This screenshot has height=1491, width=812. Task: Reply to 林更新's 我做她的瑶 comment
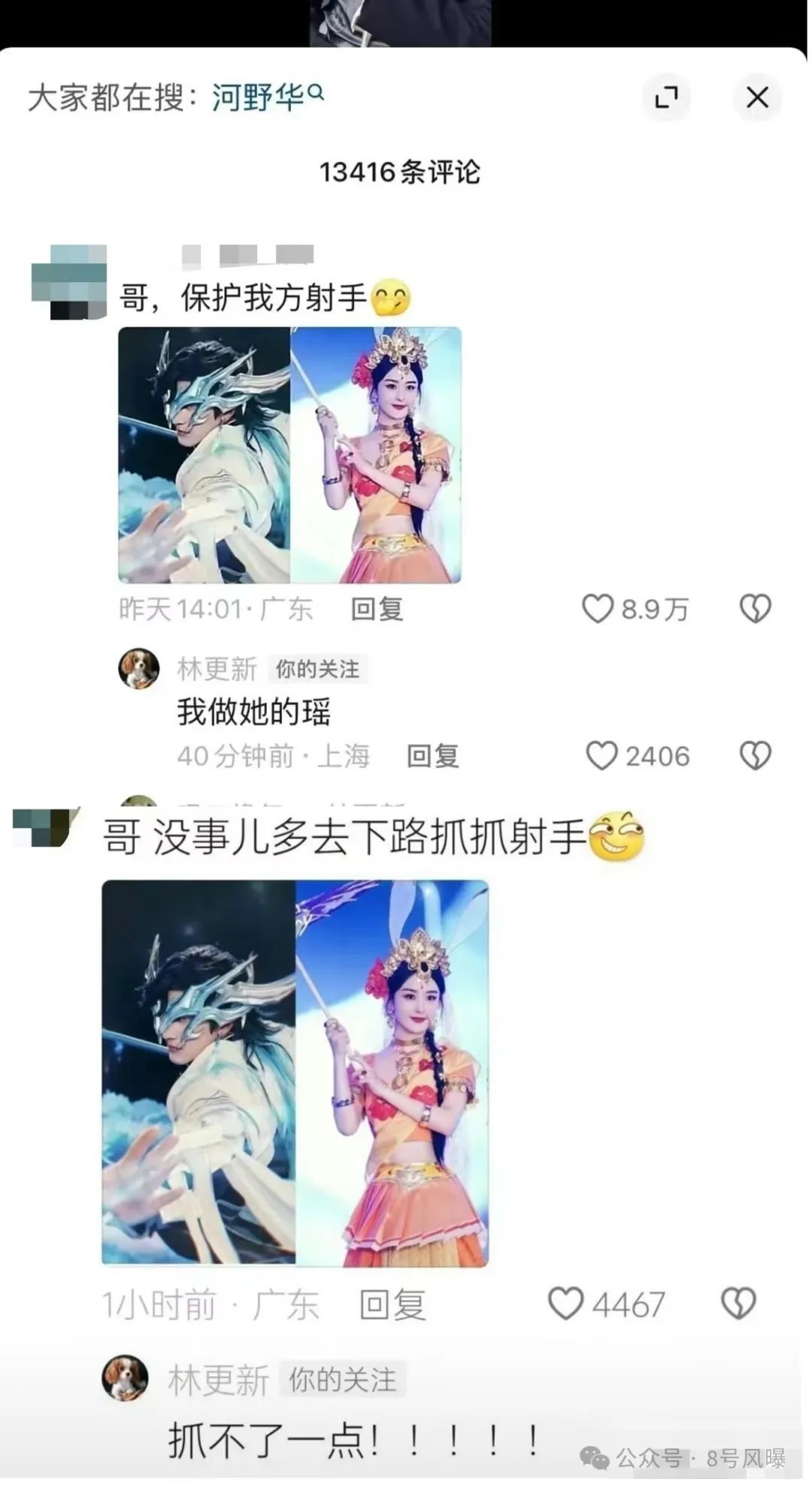(432, 756)
